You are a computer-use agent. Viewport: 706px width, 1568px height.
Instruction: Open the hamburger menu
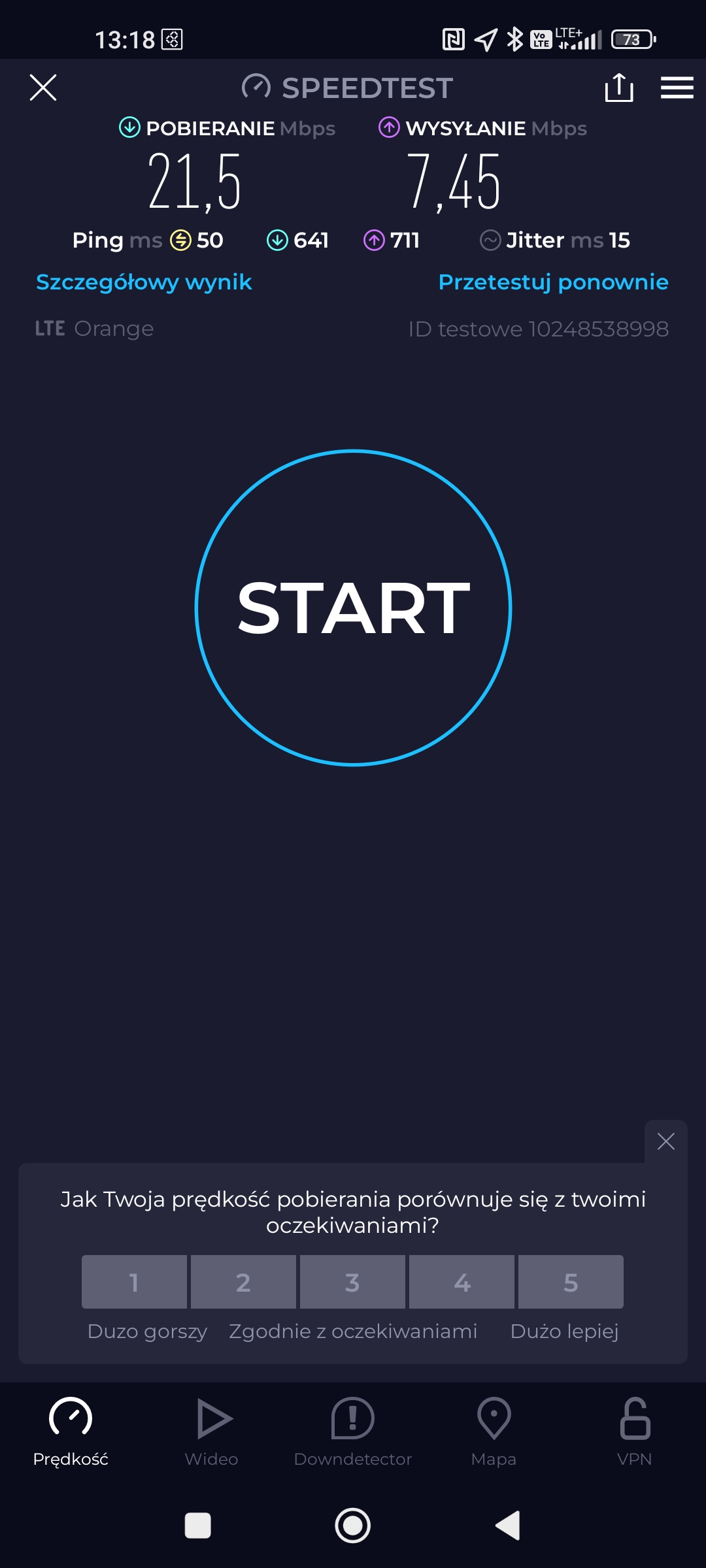[677, 88]
